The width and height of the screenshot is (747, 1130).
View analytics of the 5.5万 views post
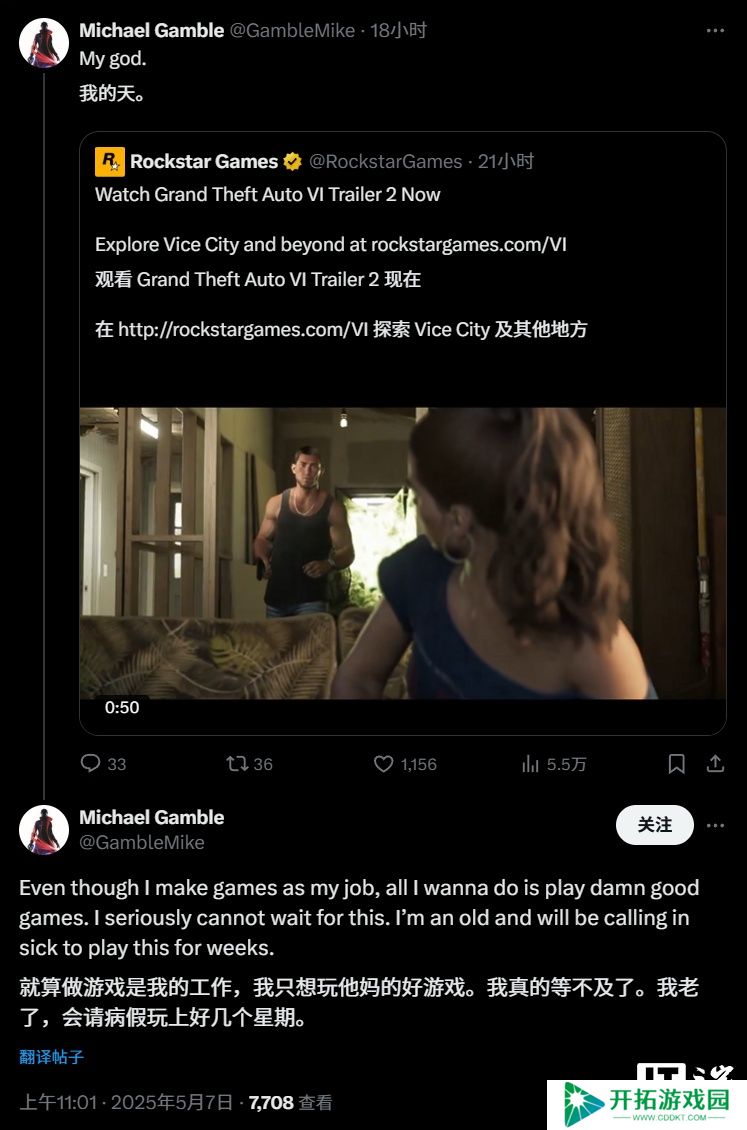531,764
